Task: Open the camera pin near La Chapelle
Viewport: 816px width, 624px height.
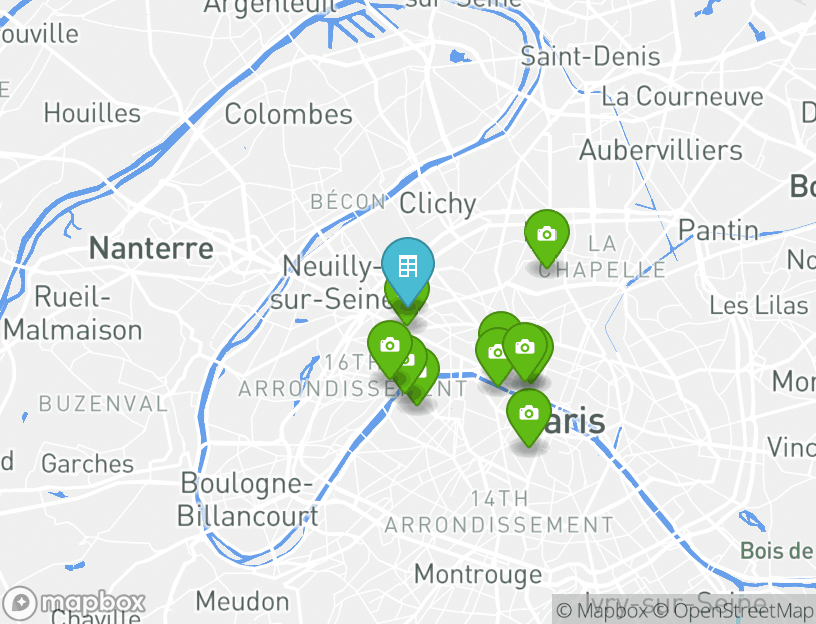Action: (x=546, y=235)
